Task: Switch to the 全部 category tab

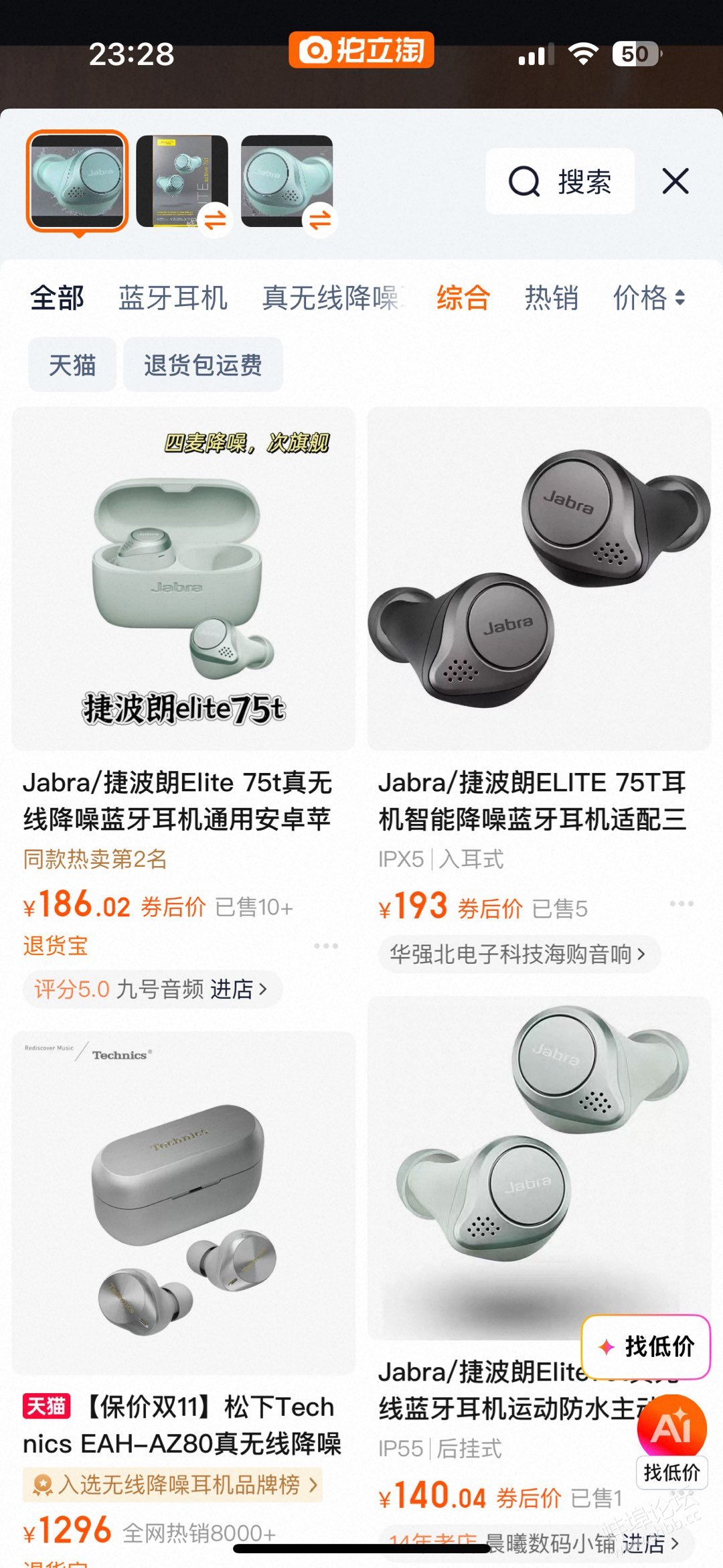Action: [58, 298]
